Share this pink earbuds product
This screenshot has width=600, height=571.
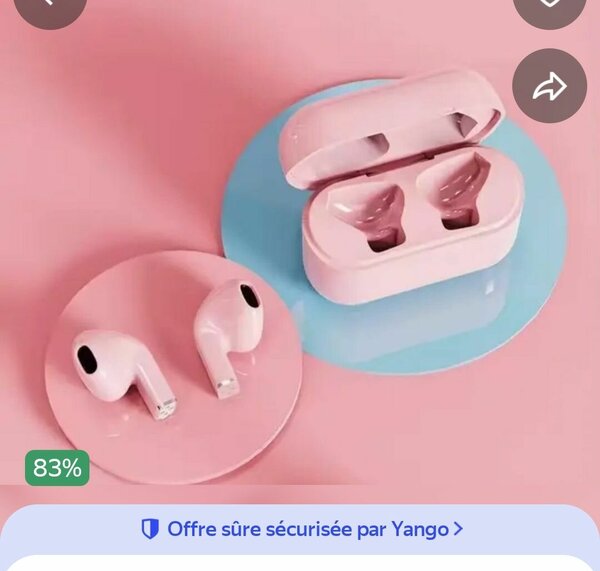tap(549, 87)
